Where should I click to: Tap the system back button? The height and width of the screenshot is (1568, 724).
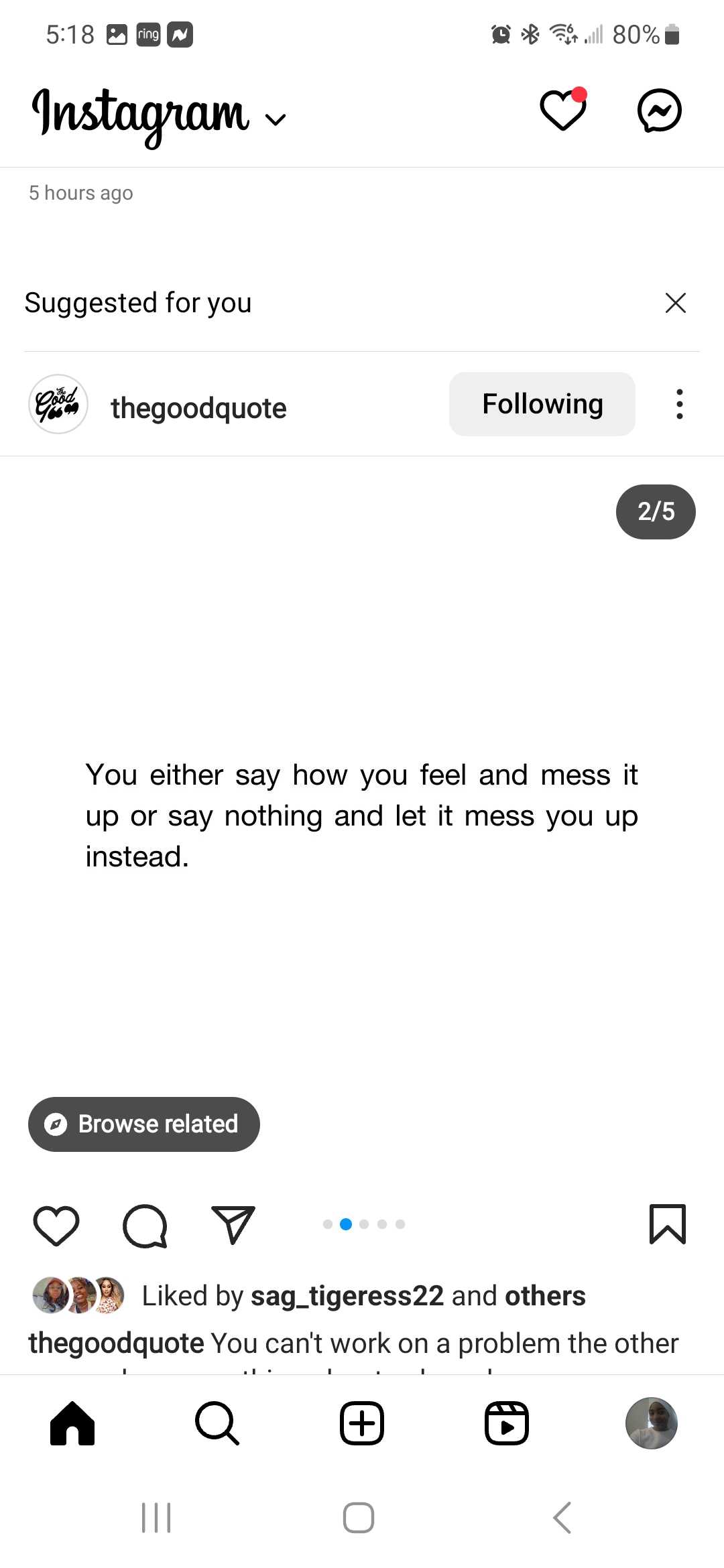[562, 1518]
